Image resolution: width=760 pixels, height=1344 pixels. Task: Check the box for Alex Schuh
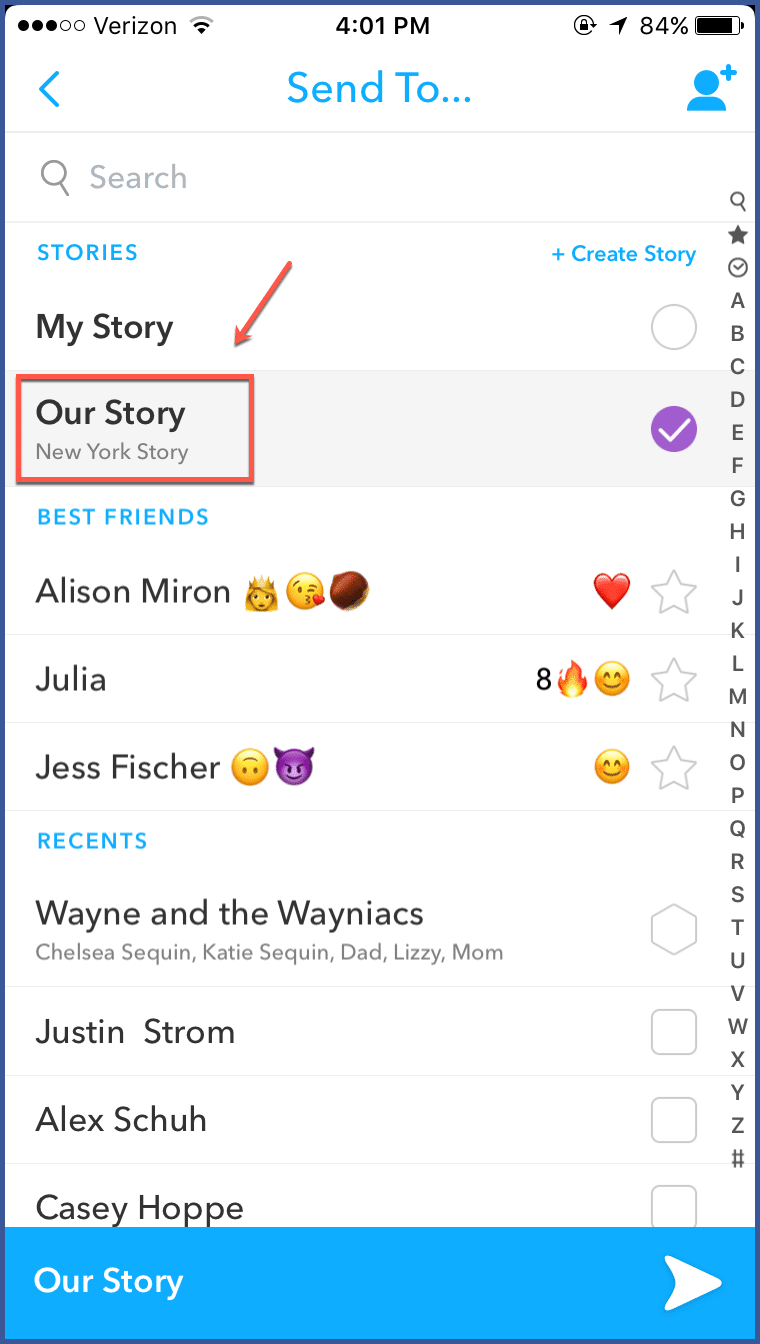pos(673,1120)
